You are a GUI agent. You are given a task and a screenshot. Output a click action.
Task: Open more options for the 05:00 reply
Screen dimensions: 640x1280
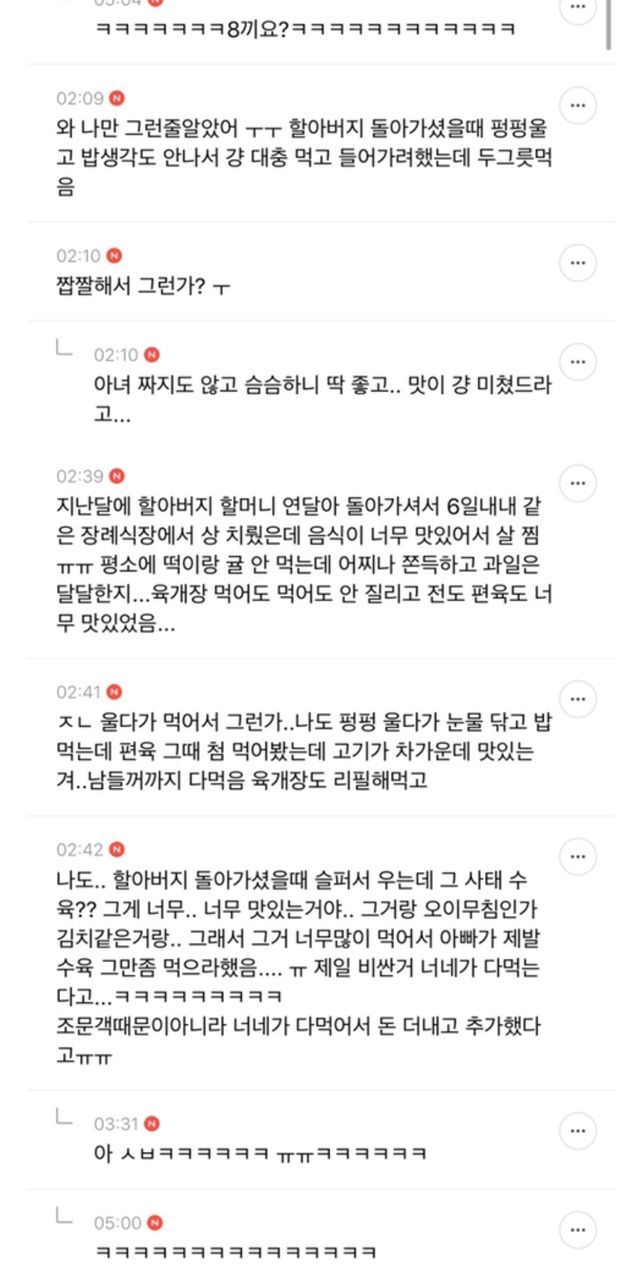[x=577, y=1229]
